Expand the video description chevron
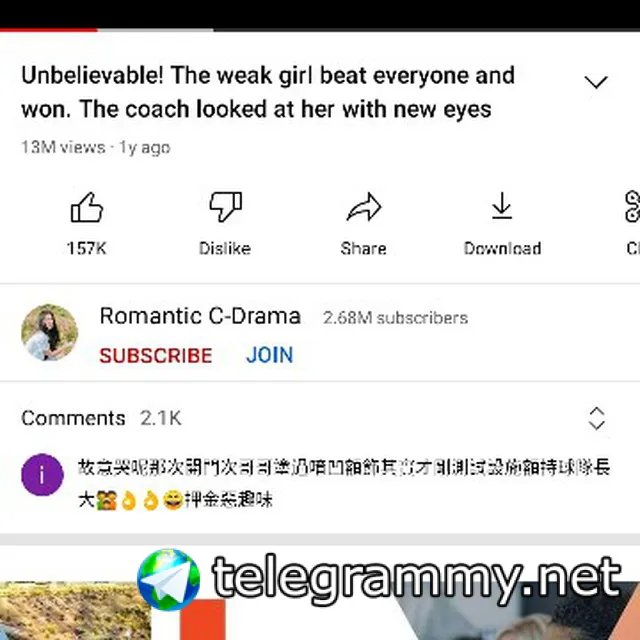This screenshot has width=640, height=640. click(x=596, y=82)
